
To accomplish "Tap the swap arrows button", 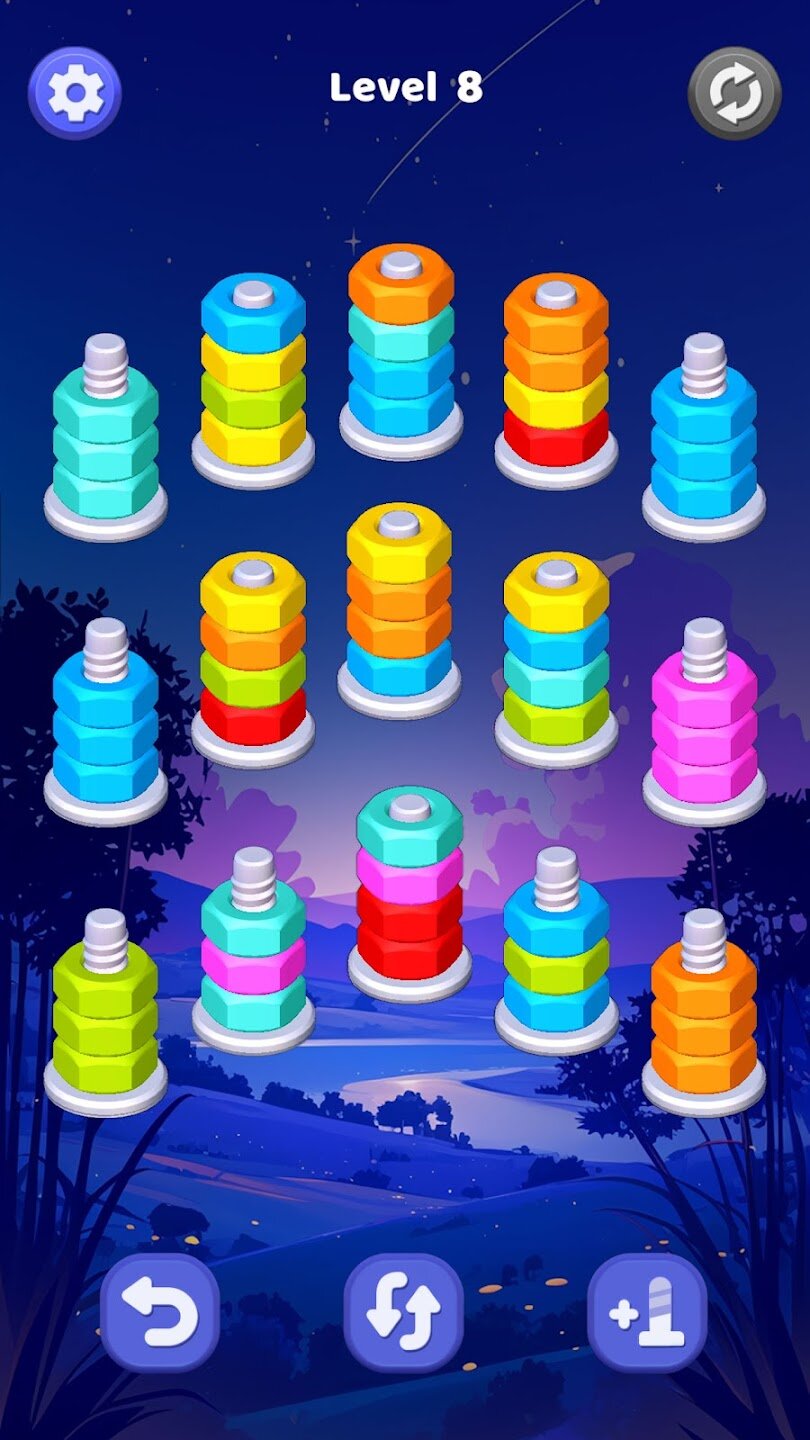I will tap(403, 1311).
